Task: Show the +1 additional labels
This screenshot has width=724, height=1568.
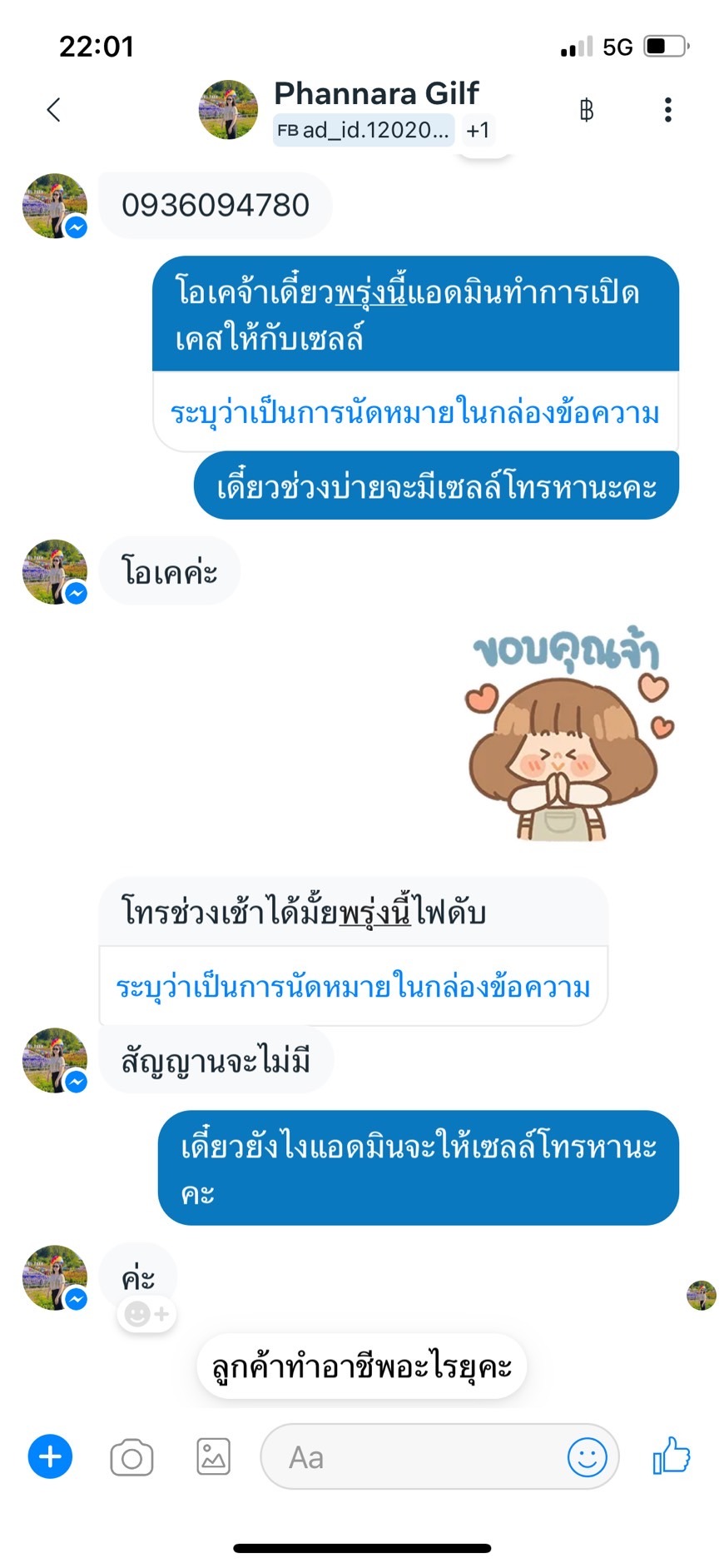Action: tap(478, 130)
